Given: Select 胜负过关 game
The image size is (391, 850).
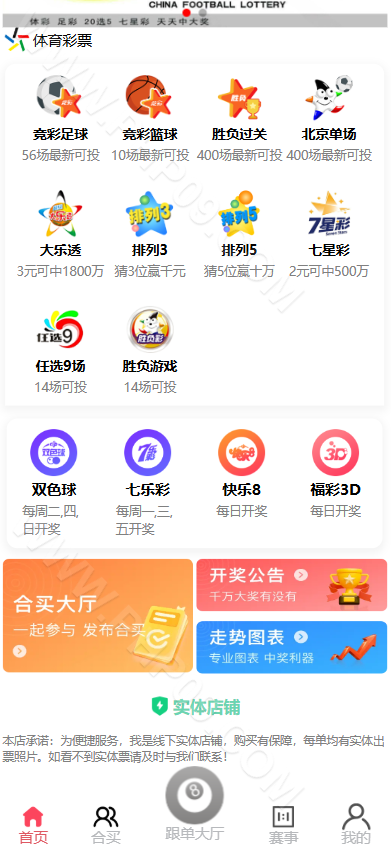Looking at the screenshot, I should [239, 119].
